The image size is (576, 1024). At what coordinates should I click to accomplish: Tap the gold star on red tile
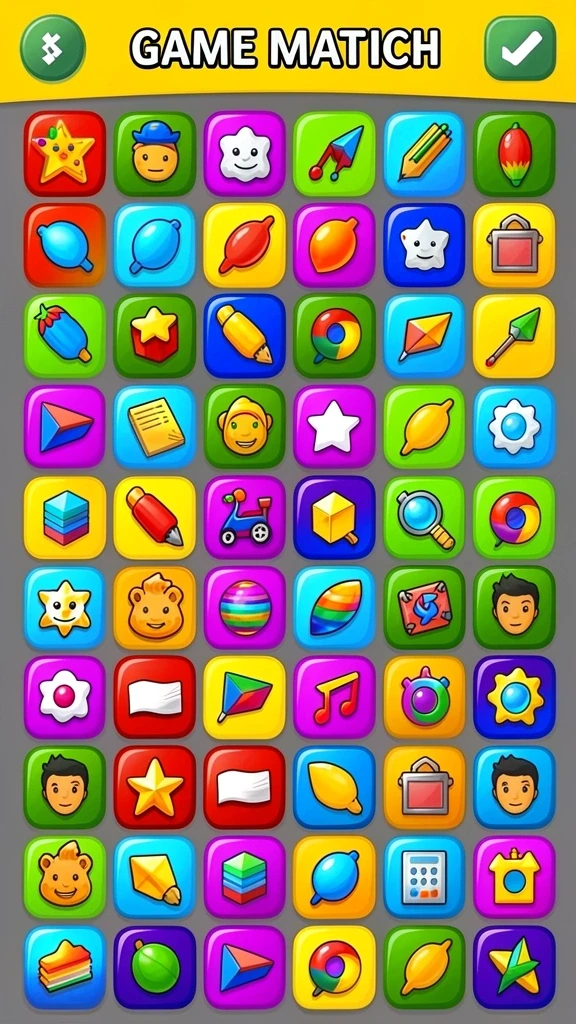tap(155, 788)
